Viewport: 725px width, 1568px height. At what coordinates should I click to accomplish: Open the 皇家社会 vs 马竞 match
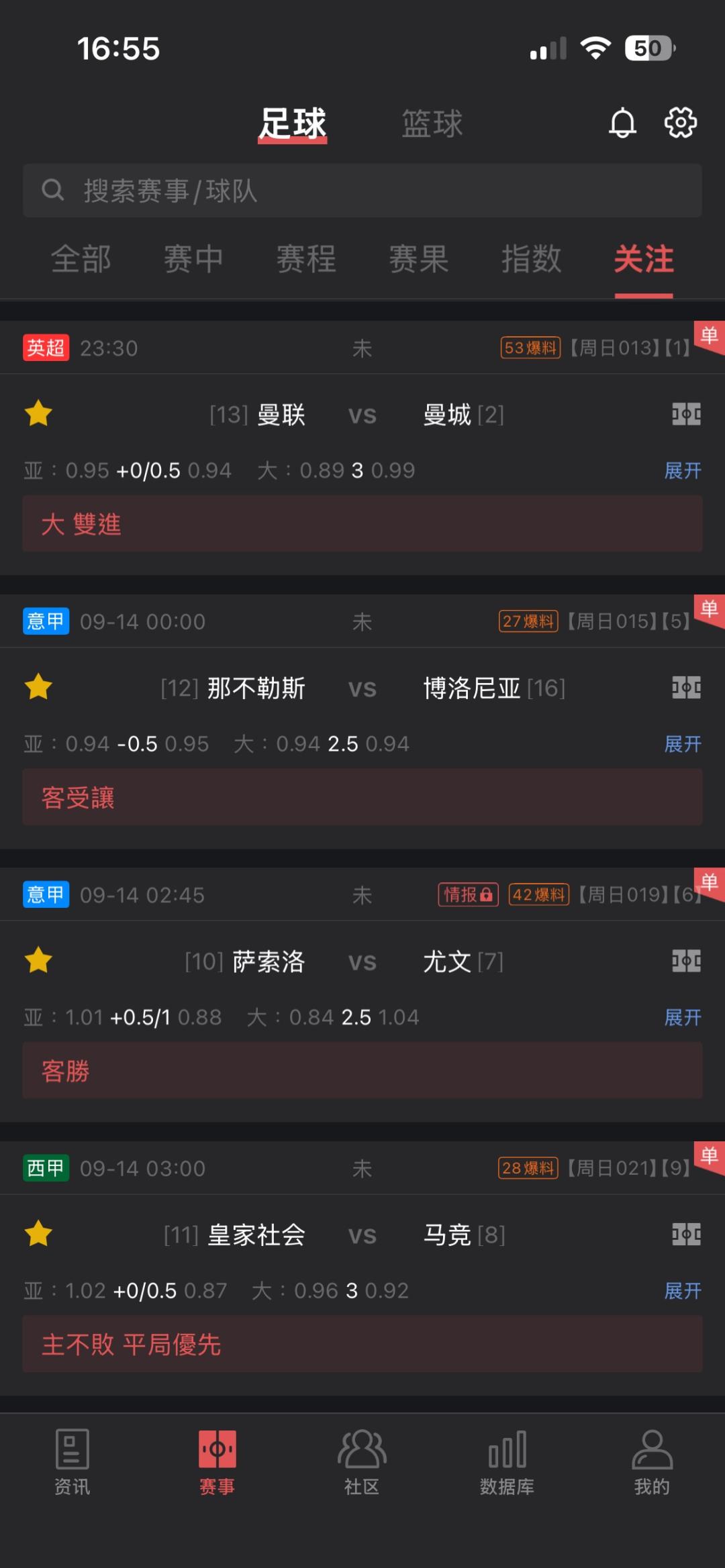pyautogui.click(x=362, y=1235)
